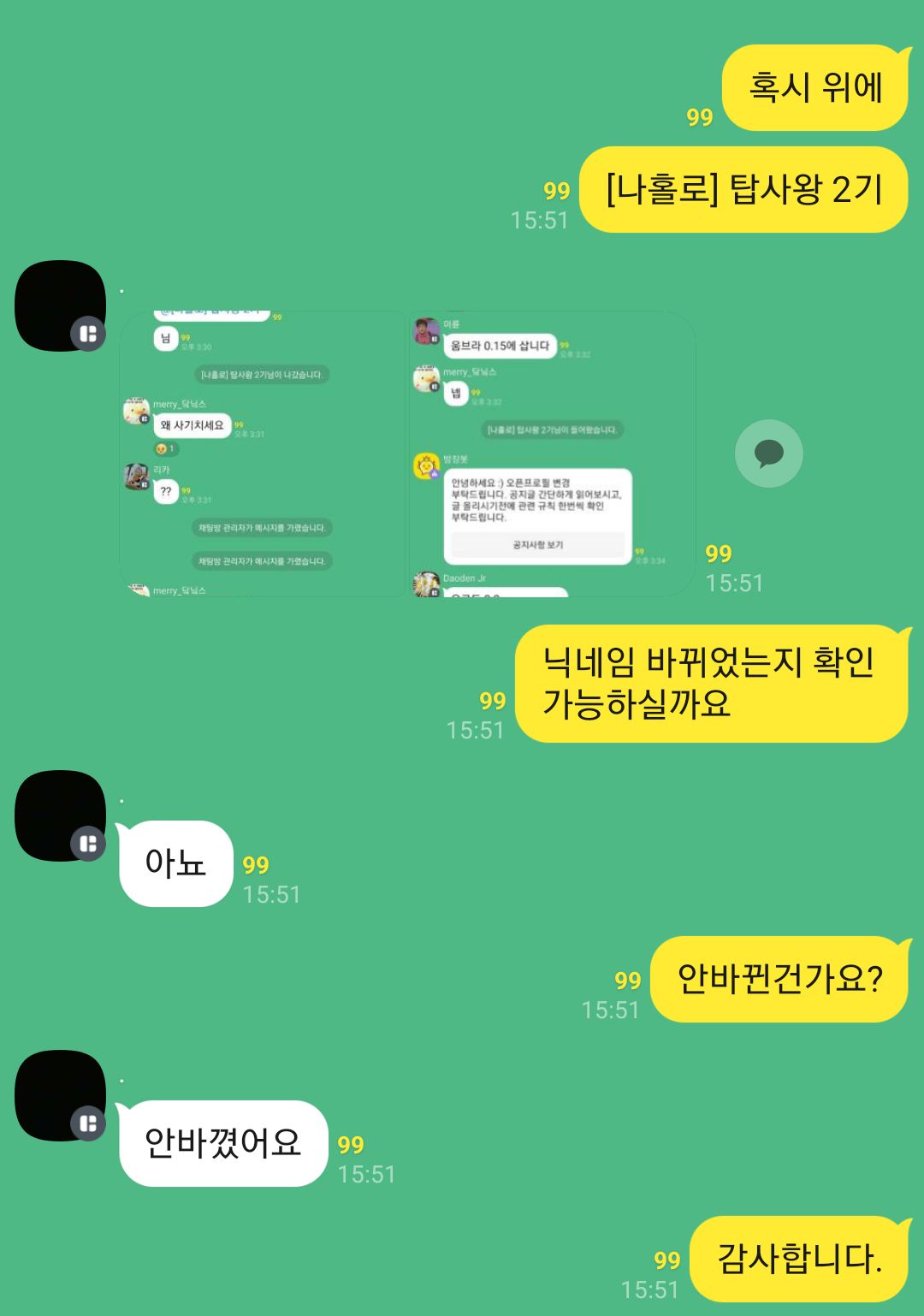Viewport: 924px width, 1316px height.
Task: Open sender's profile picture above the shared images
Action: 60,305
